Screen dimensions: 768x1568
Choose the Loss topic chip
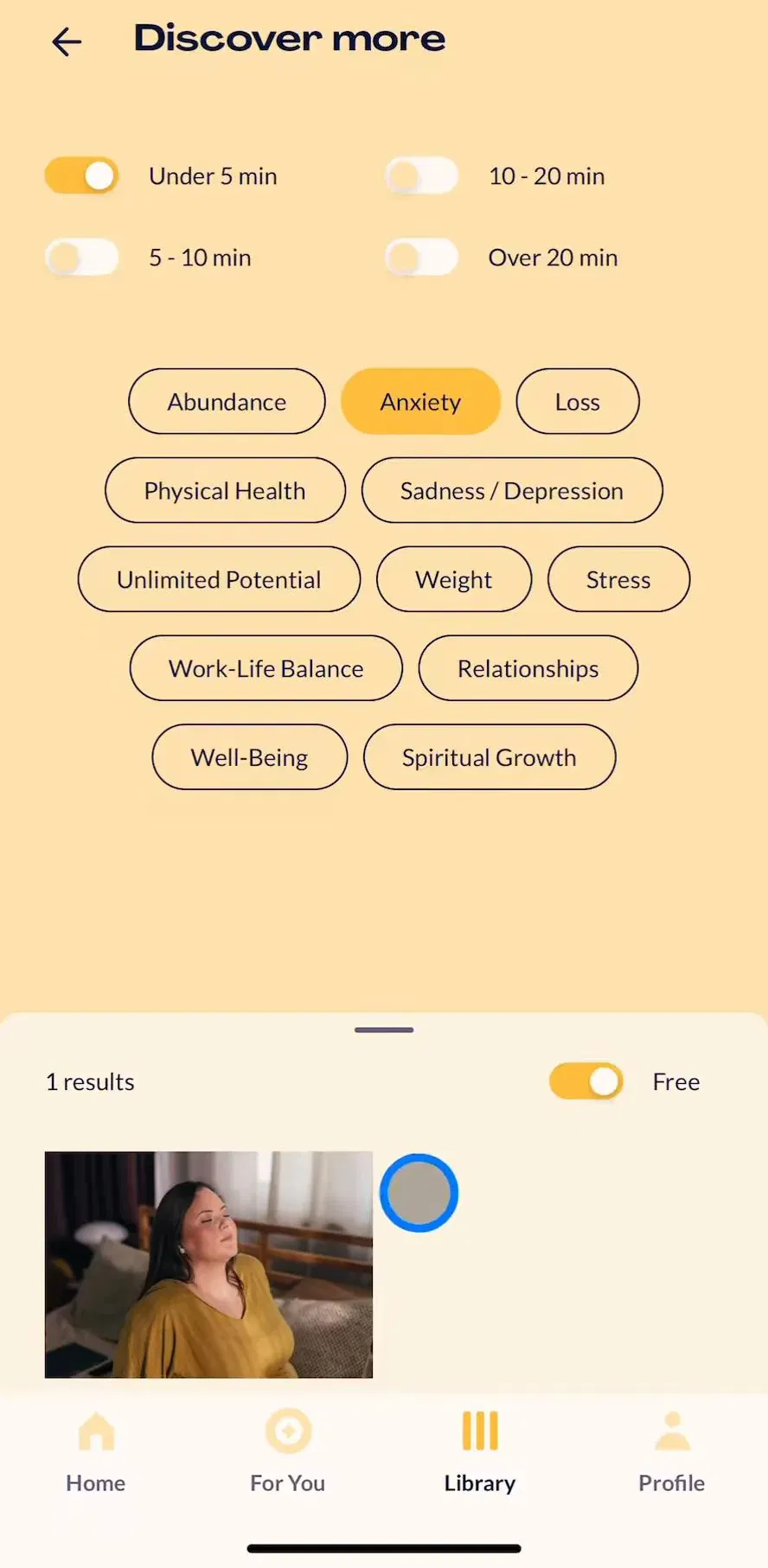coord(578,402)
